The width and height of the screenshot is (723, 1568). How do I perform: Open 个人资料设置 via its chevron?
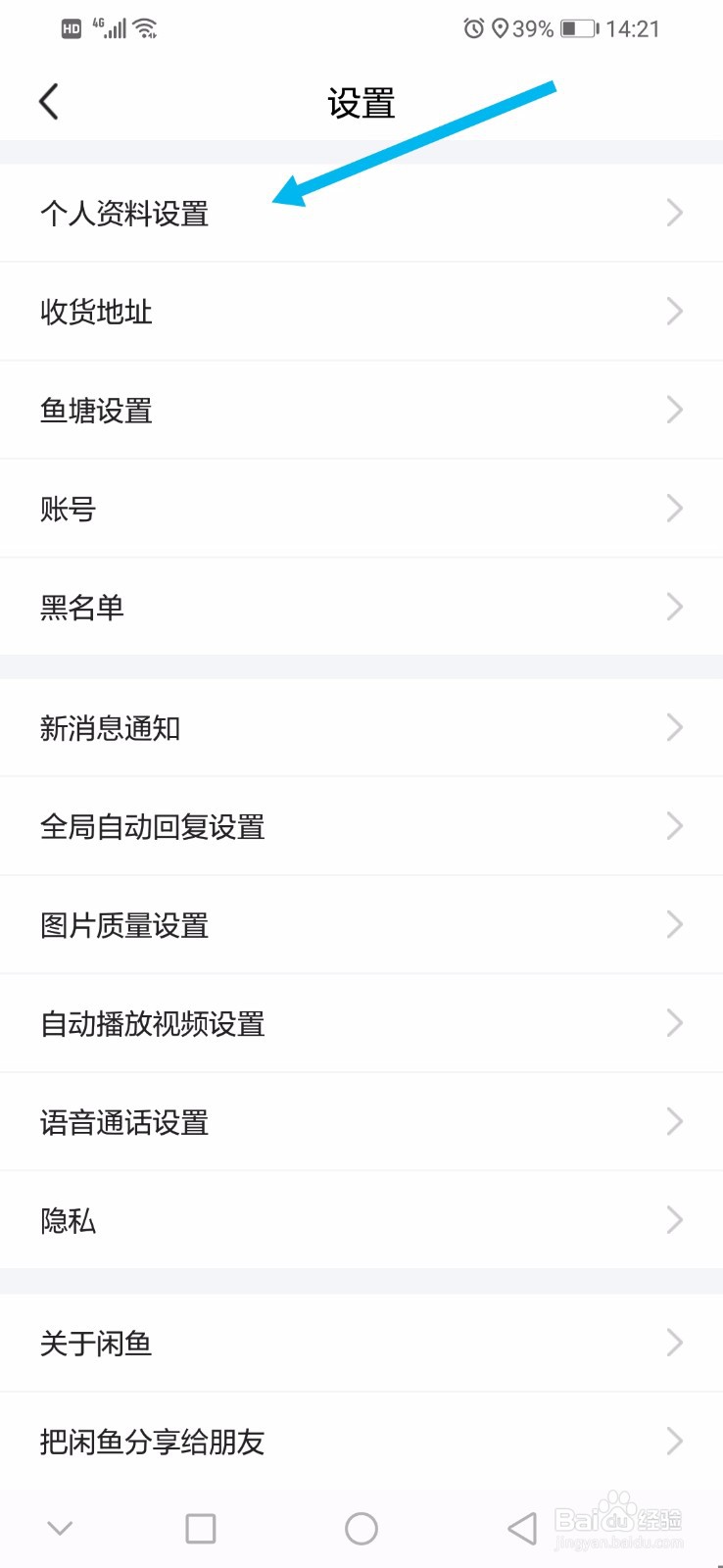coord(674,213)
